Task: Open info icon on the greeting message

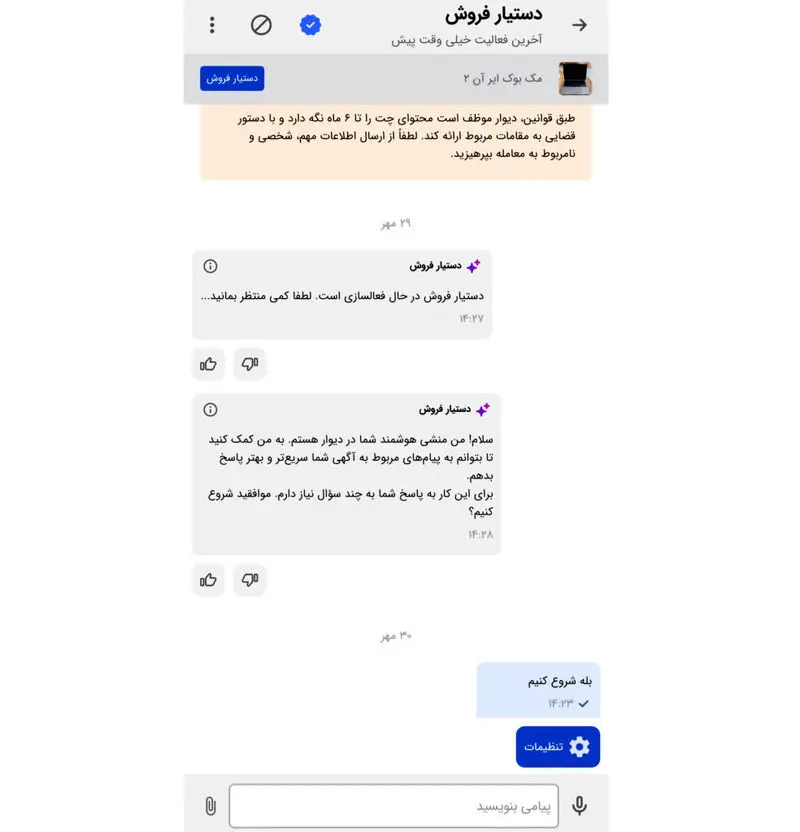Action: click(210, 409)
